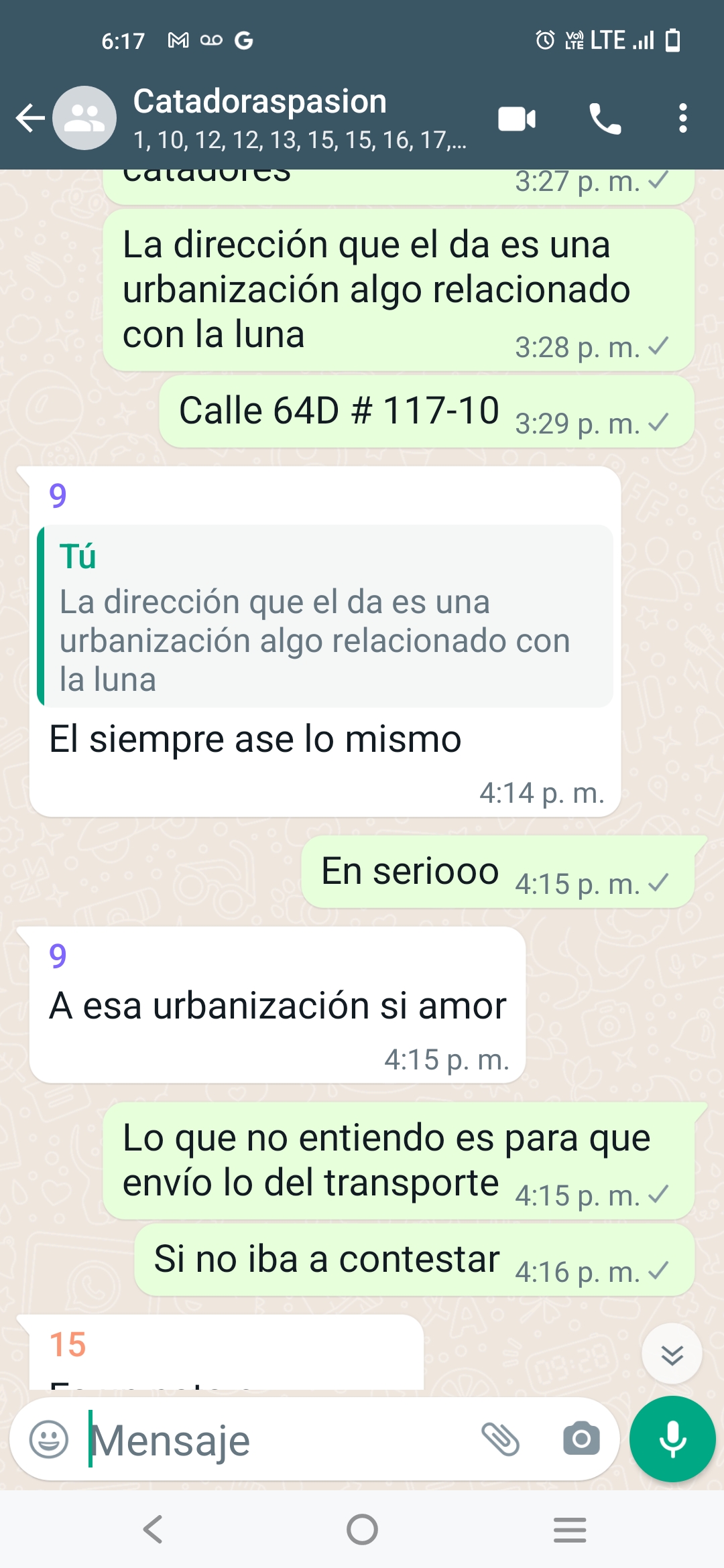This screenshot has width=724, height=1568.
Task: Start a video call with the group
Action: click(x=517, y=119)
